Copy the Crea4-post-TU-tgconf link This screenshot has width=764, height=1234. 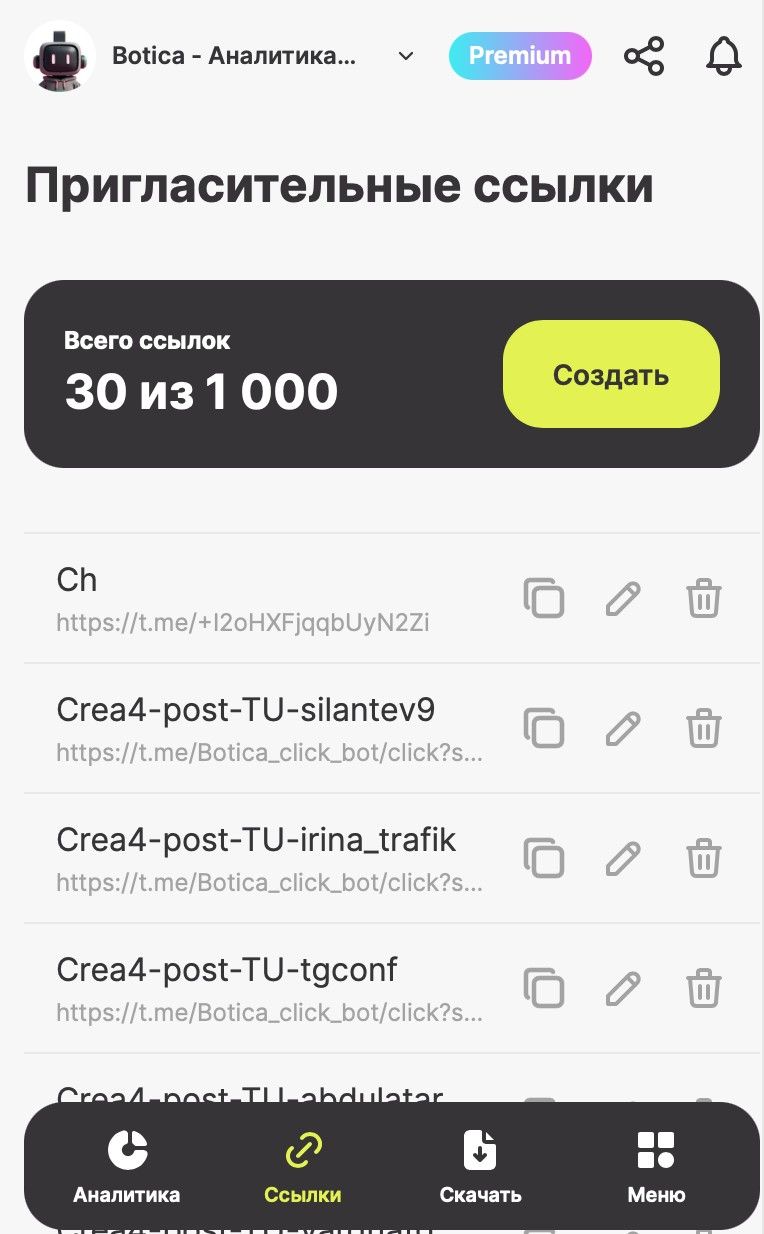click(543, 988)
